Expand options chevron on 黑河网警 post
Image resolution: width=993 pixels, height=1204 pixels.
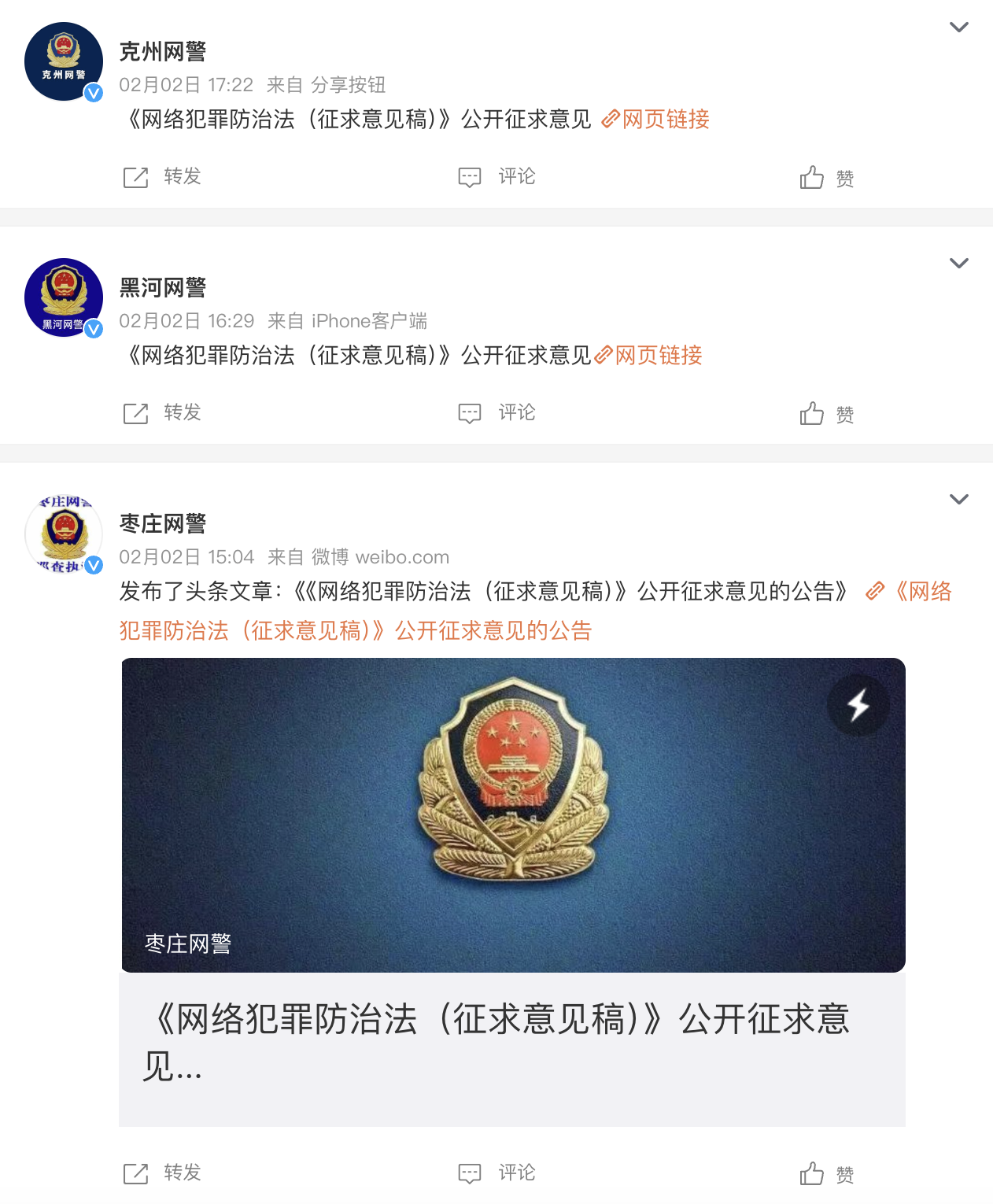[958, 264]
